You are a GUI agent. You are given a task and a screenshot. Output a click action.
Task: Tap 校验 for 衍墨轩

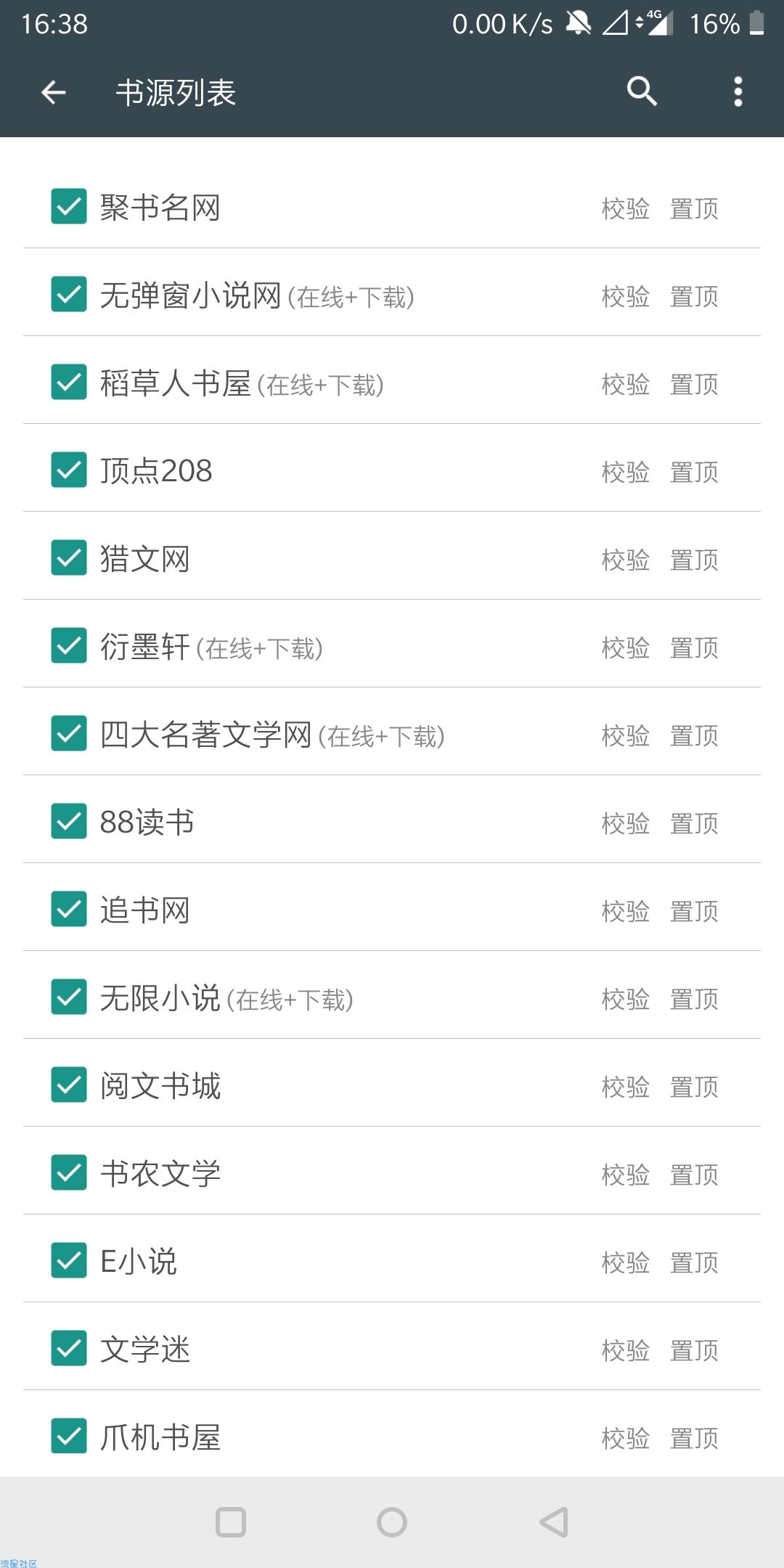pyautogui.click(x=626, y=648)
